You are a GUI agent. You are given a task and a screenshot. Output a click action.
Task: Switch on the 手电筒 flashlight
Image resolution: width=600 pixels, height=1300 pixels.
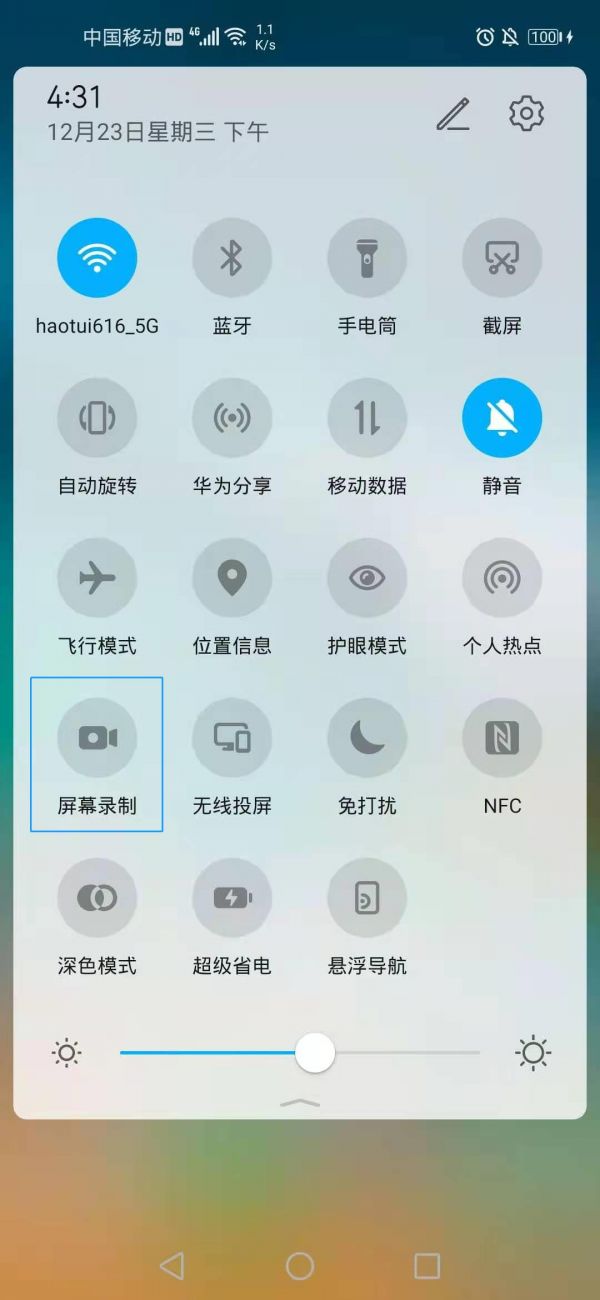tap(367, 258)
